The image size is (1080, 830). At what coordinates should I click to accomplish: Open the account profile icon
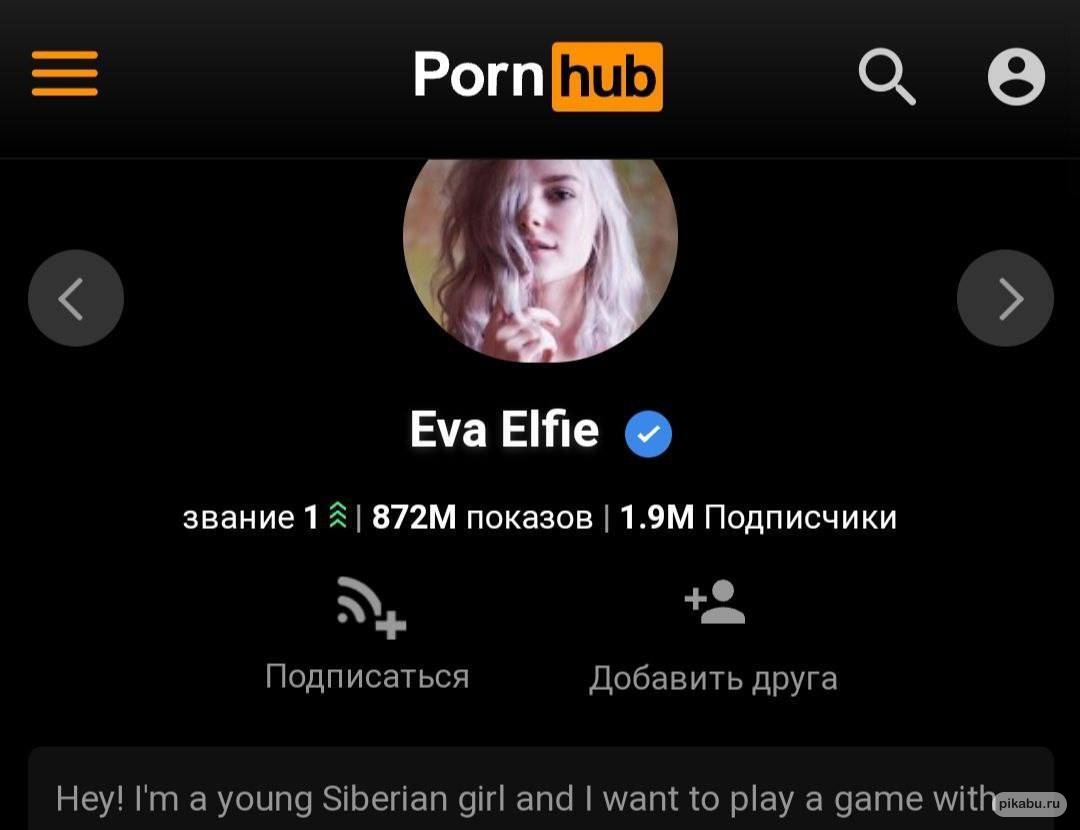[x=1016, y=76]
